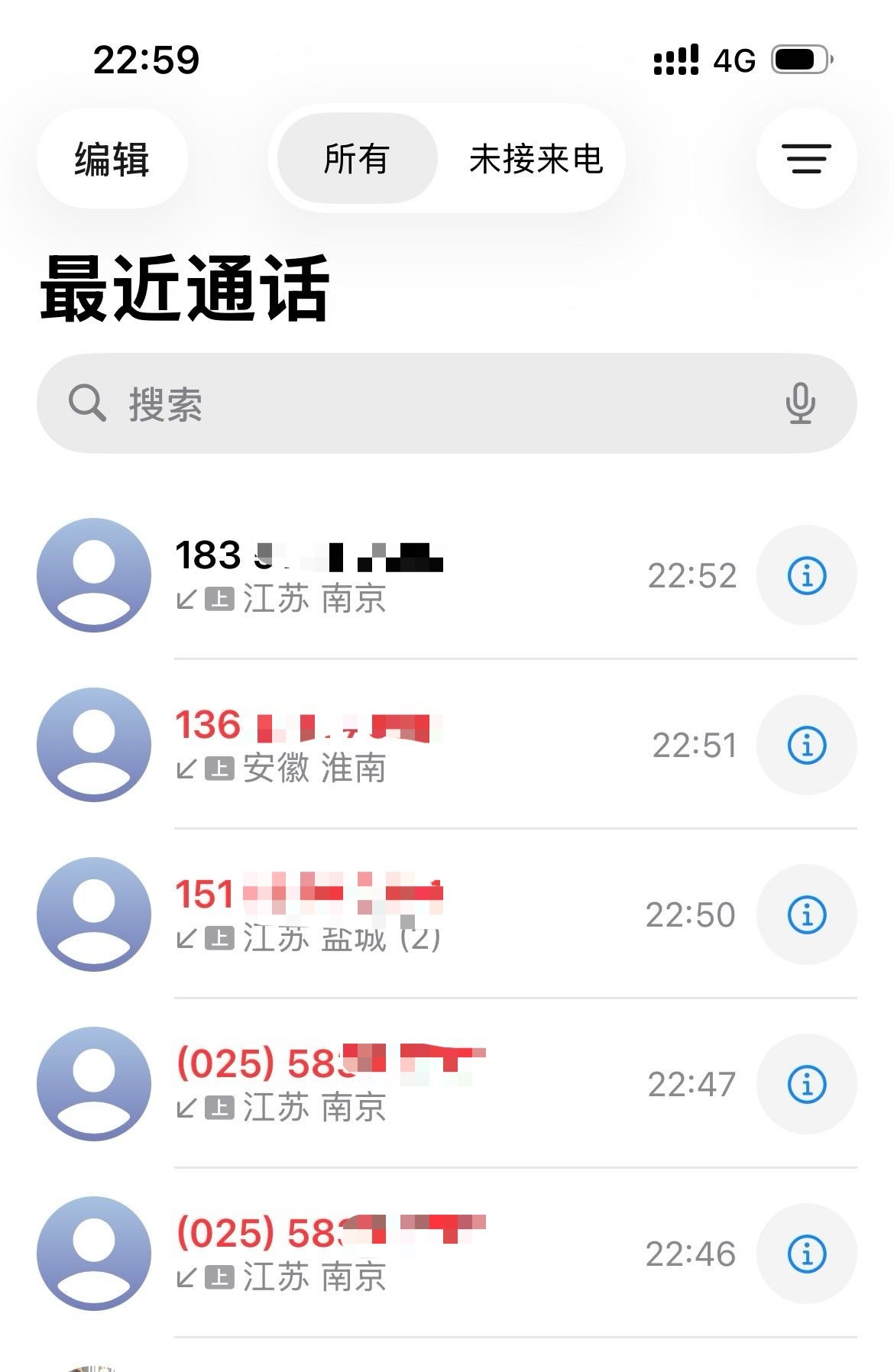Screen dimensions: 894x1372
Task: Tap the microphone icon in the search bar
Action: 800,403
